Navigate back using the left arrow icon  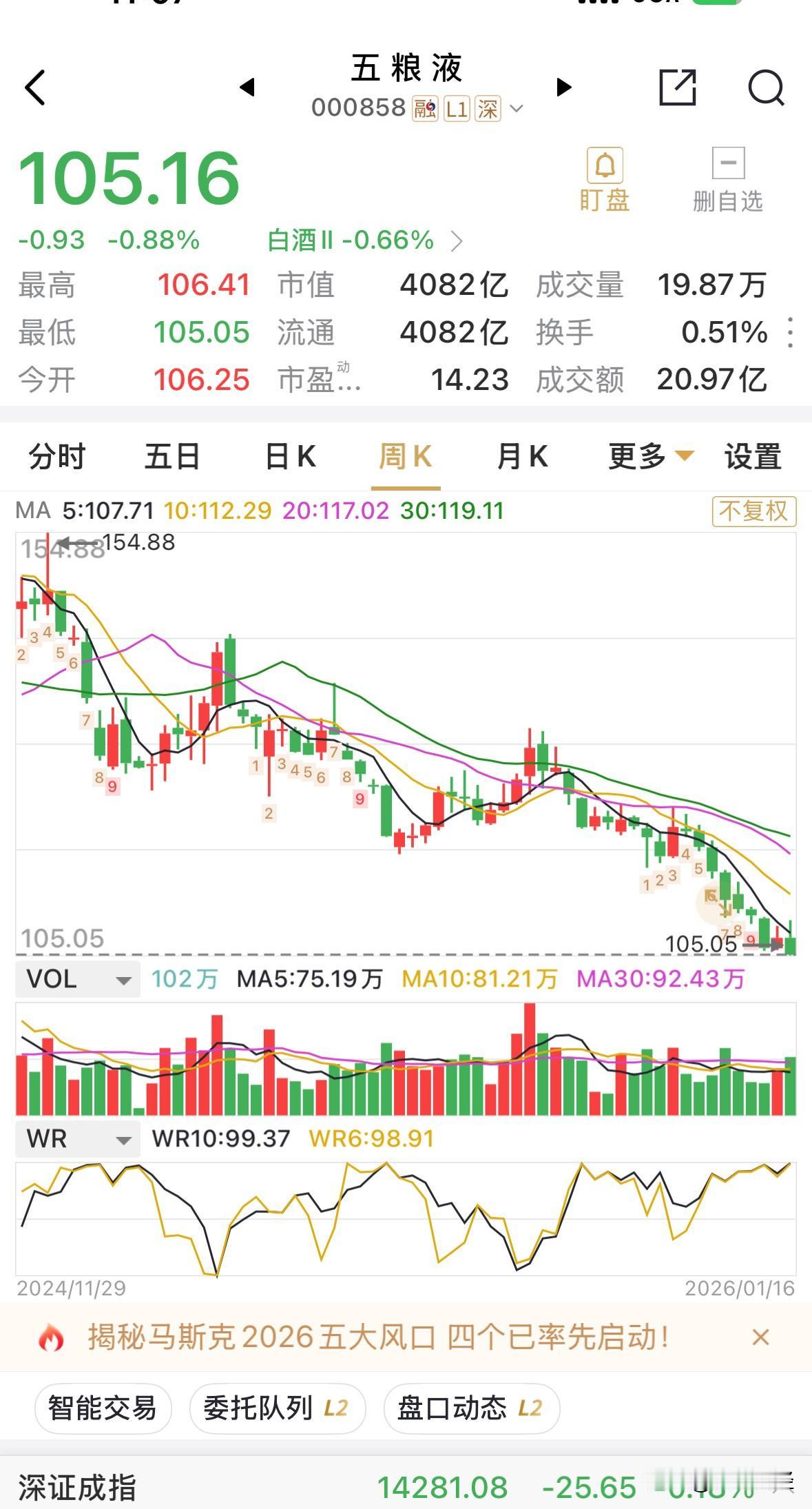(x=36, y=88)
